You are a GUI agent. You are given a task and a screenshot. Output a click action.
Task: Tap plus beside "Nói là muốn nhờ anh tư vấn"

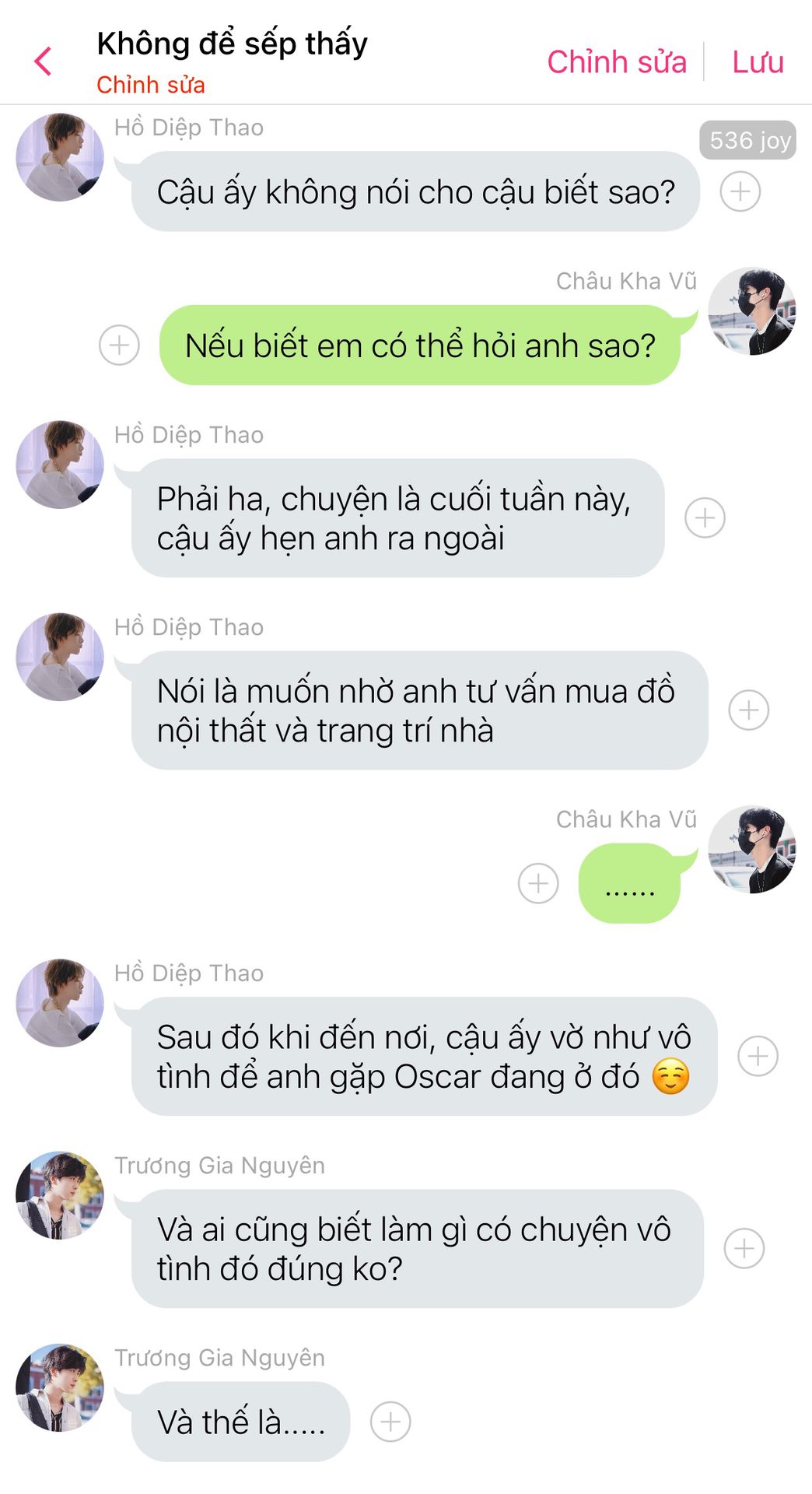(x=748, y=710)
